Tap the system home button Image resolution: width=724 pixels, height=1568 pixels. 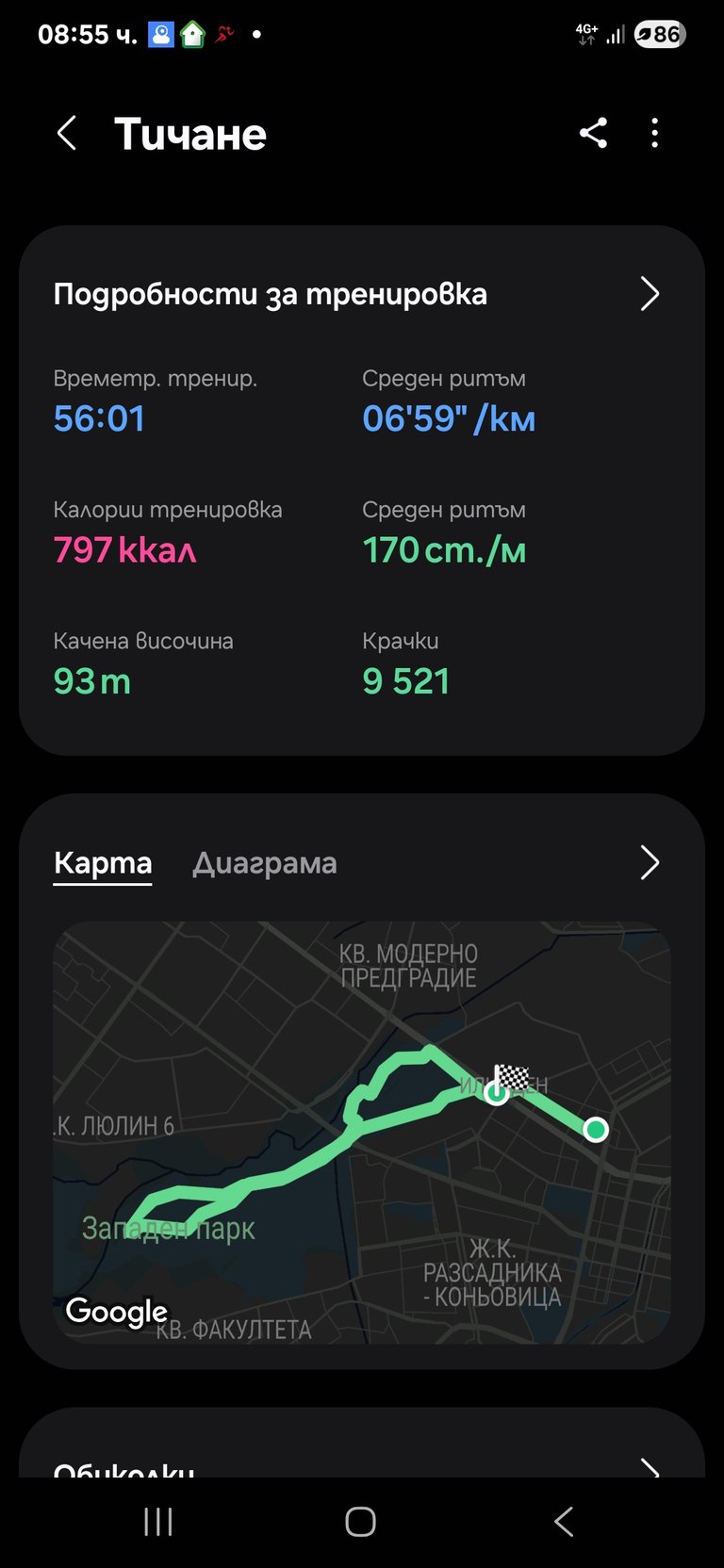point(360,1522)
